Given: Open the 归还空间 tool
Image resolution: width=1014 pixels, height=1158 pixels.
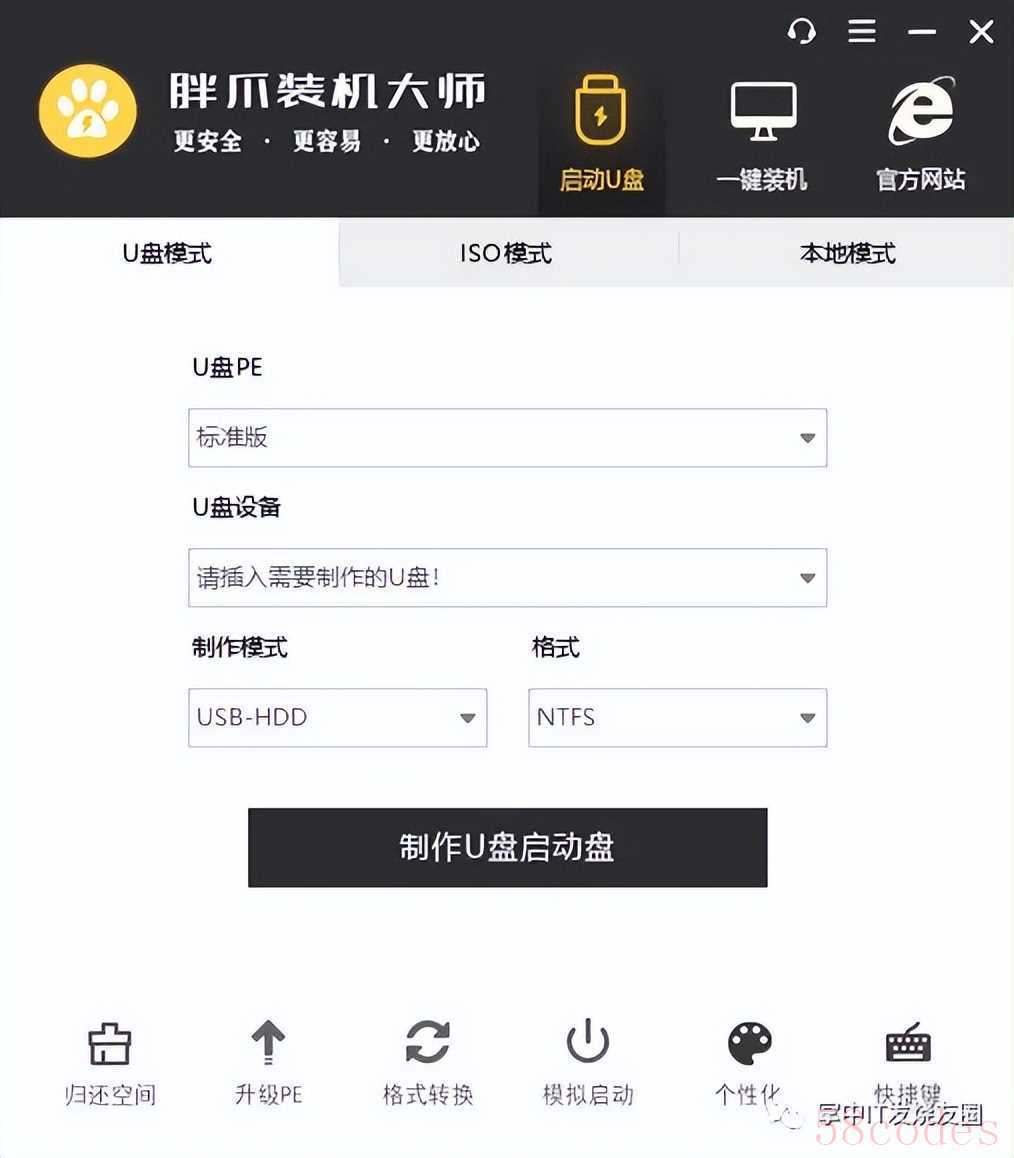Looking at the screenshot, I should tap(110, 1064).
